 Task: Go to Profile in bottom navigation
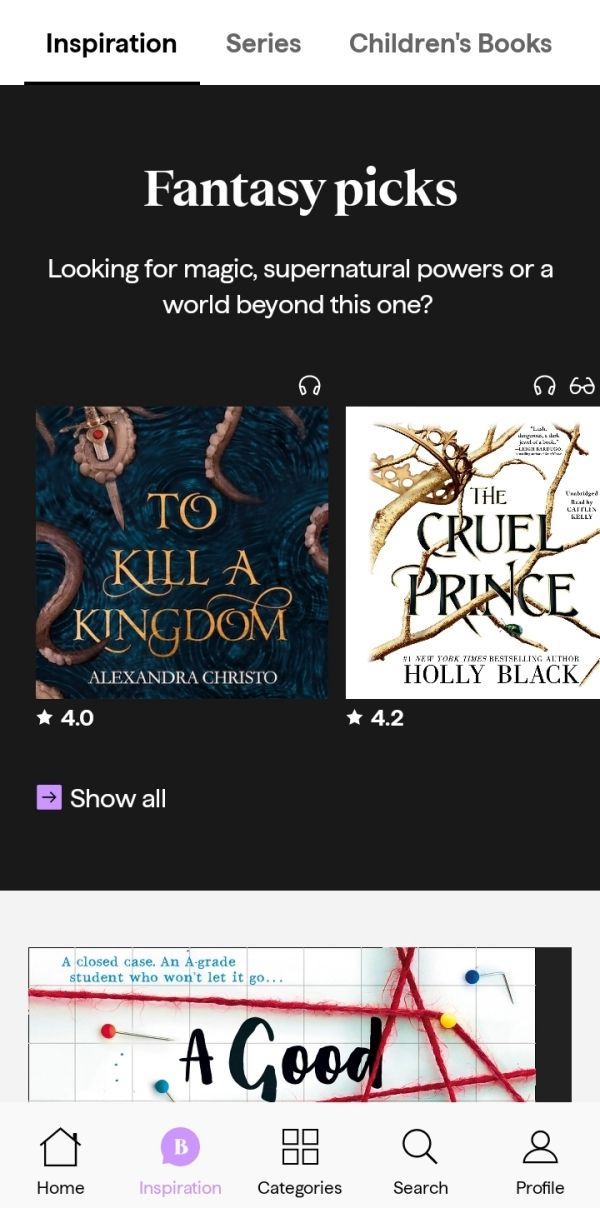tap(540, 1162)
